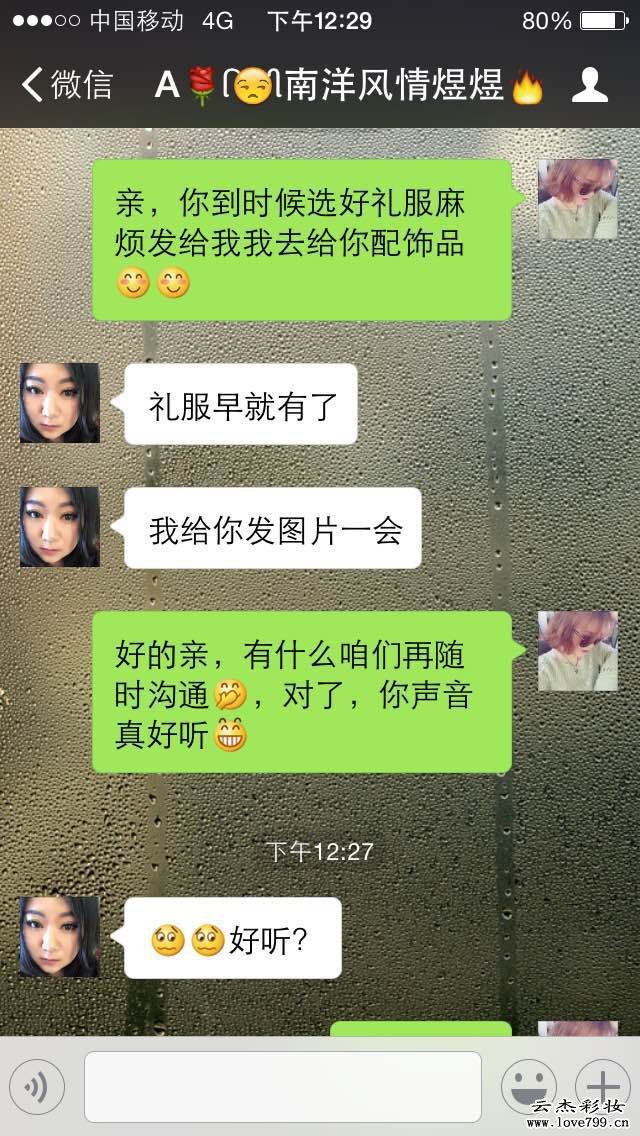Open the contact profile icon
Screen dimensions: 640x1136
click(590, 86)
